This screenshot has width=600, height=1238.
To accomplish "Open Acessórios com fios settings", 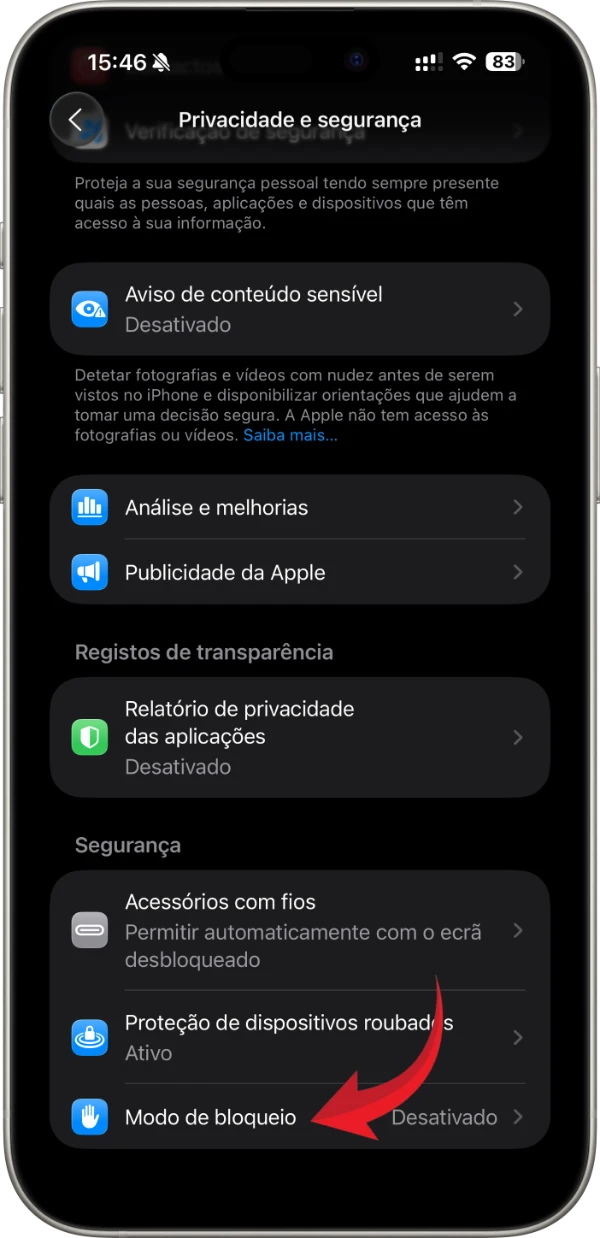I will tap(300, 930).
